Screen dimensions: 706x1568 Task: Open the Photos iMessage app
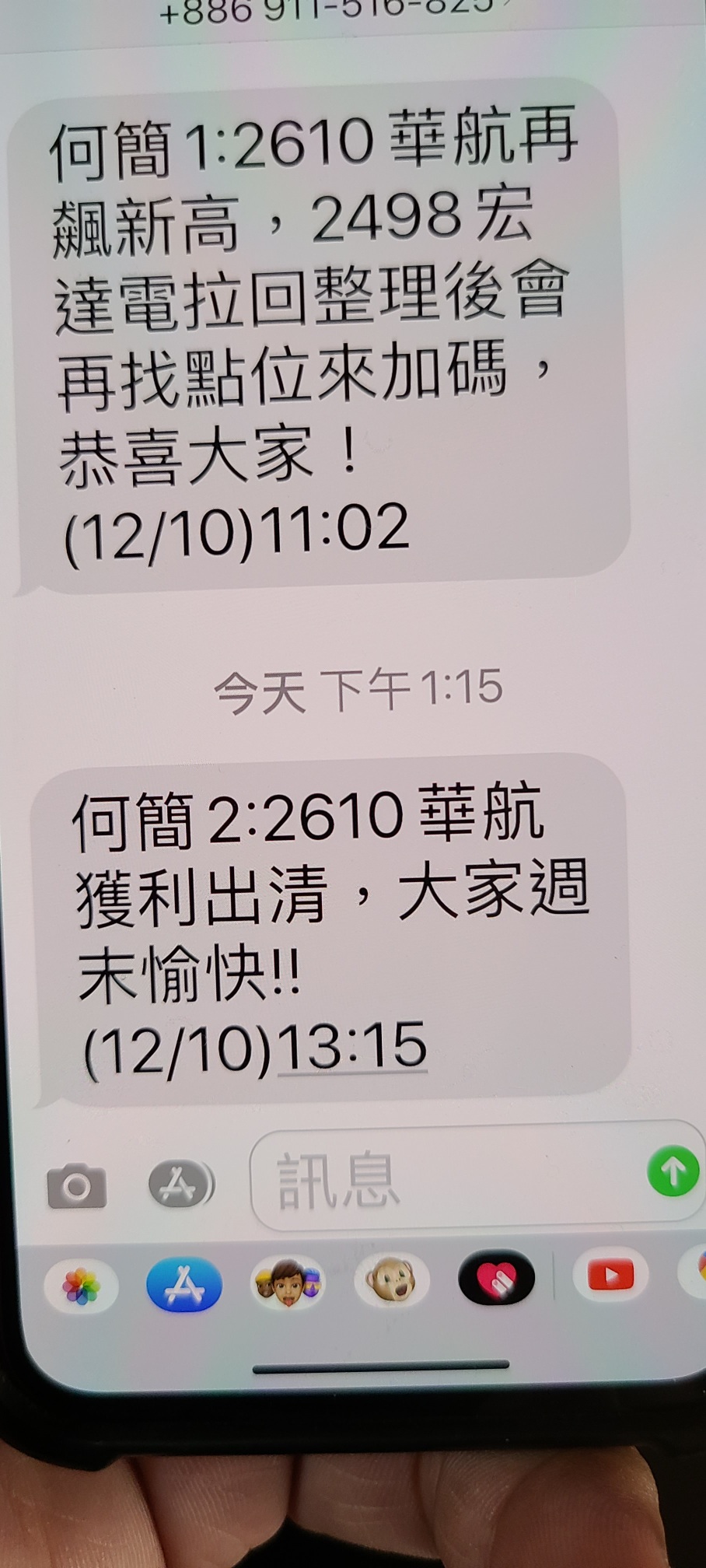coord(82,1286)
